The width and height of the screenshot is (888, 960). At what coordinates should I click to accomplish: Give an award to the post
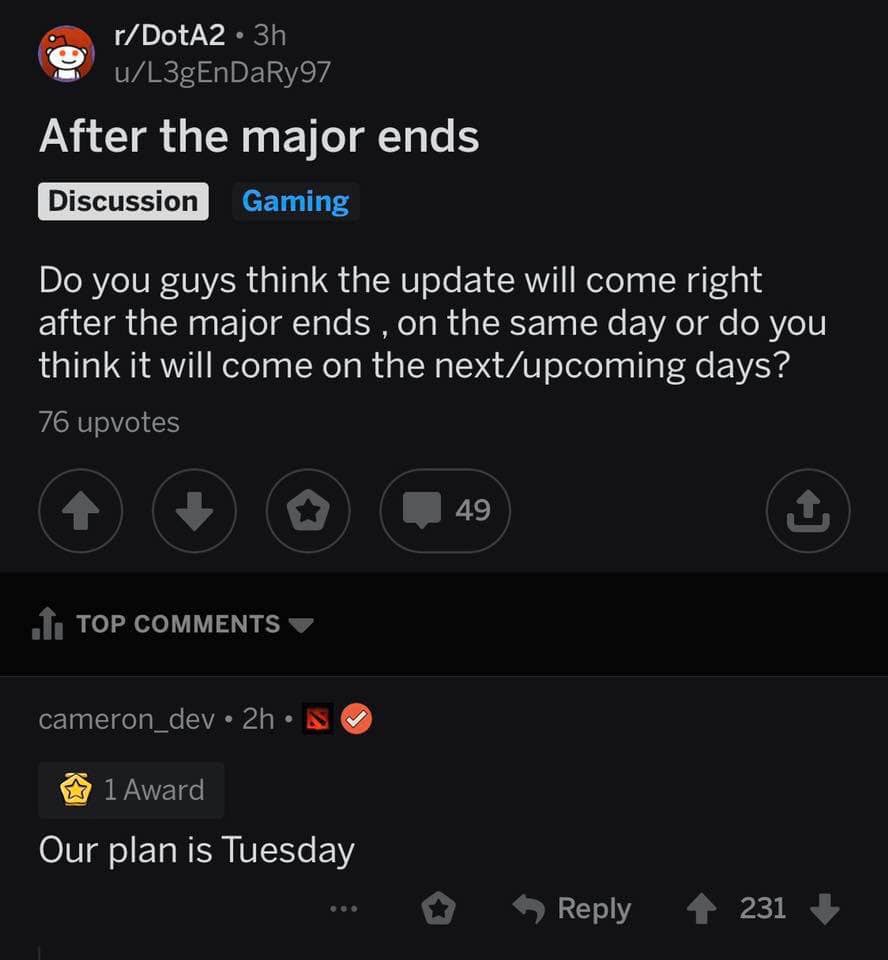tap(308, 511)
